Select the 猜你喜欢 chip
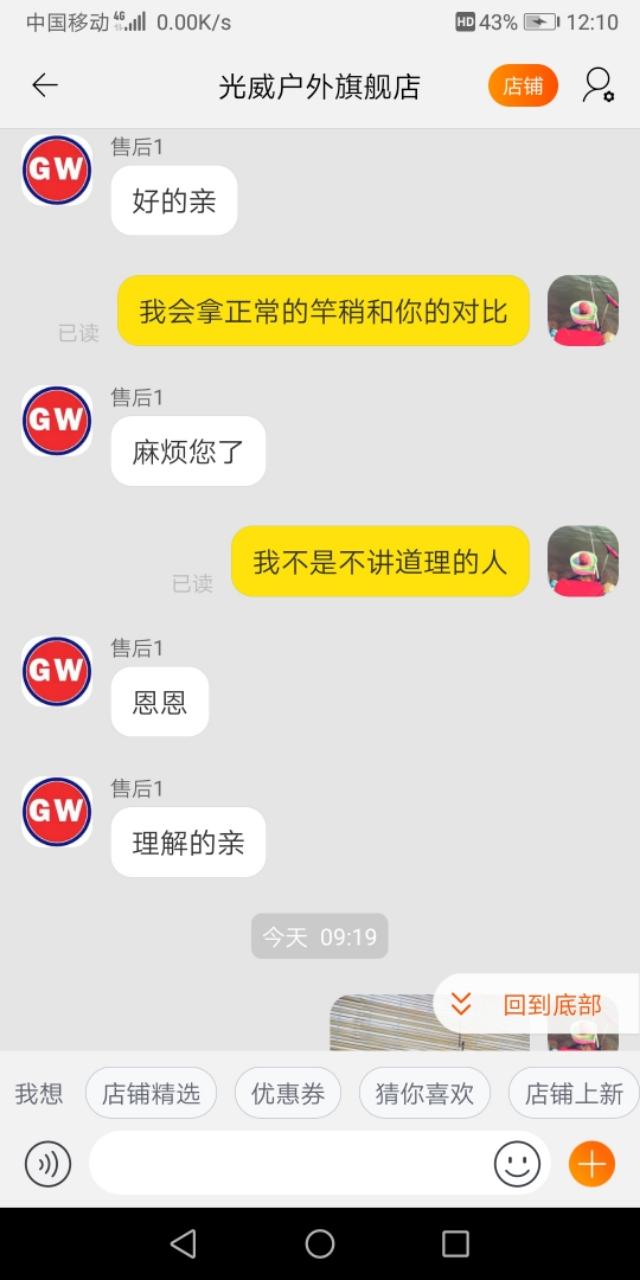This screenshot has height=1280, width=640. click(x=424, y=1093)
